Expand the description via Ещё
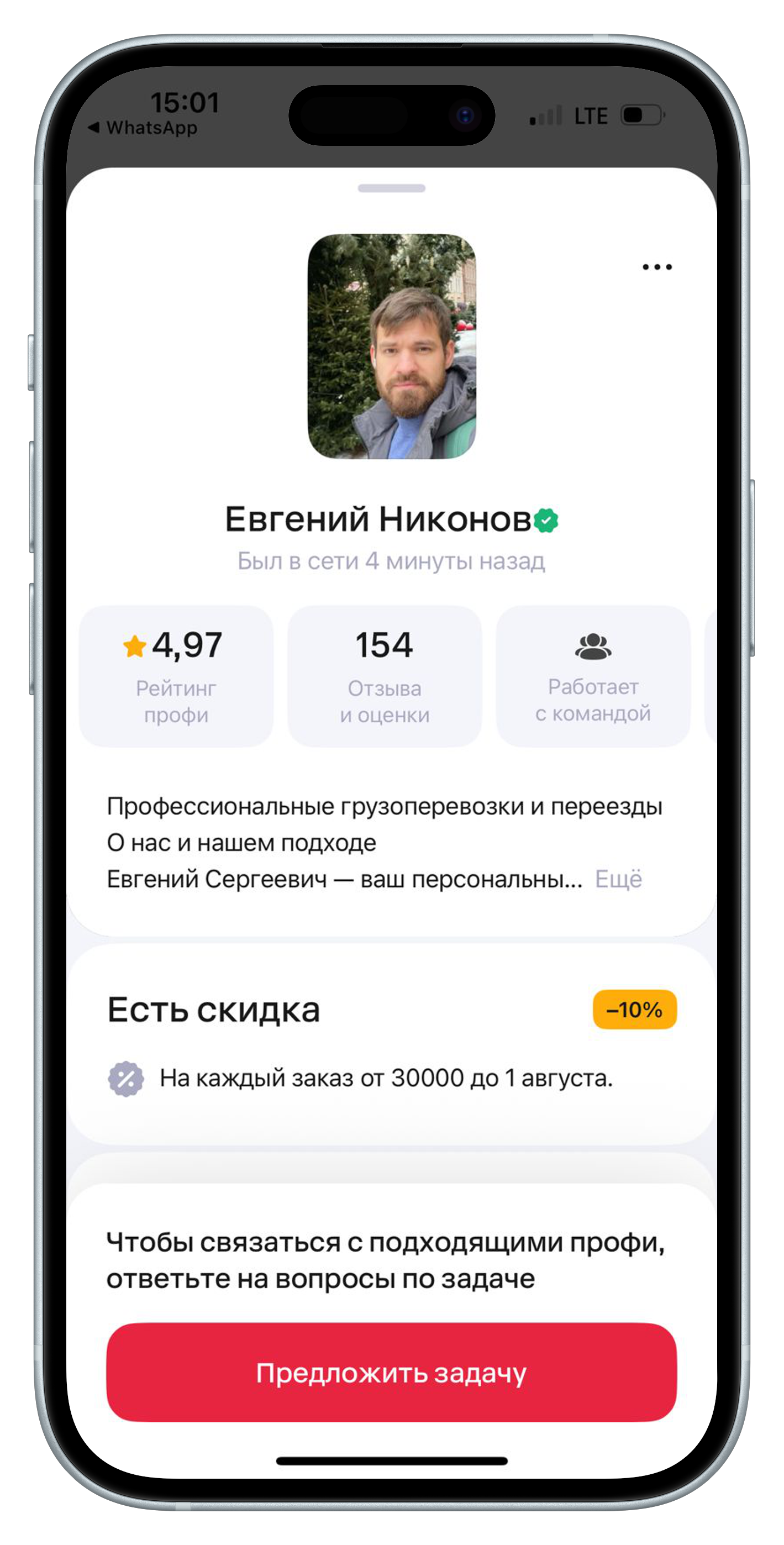 tap(618, 879)
